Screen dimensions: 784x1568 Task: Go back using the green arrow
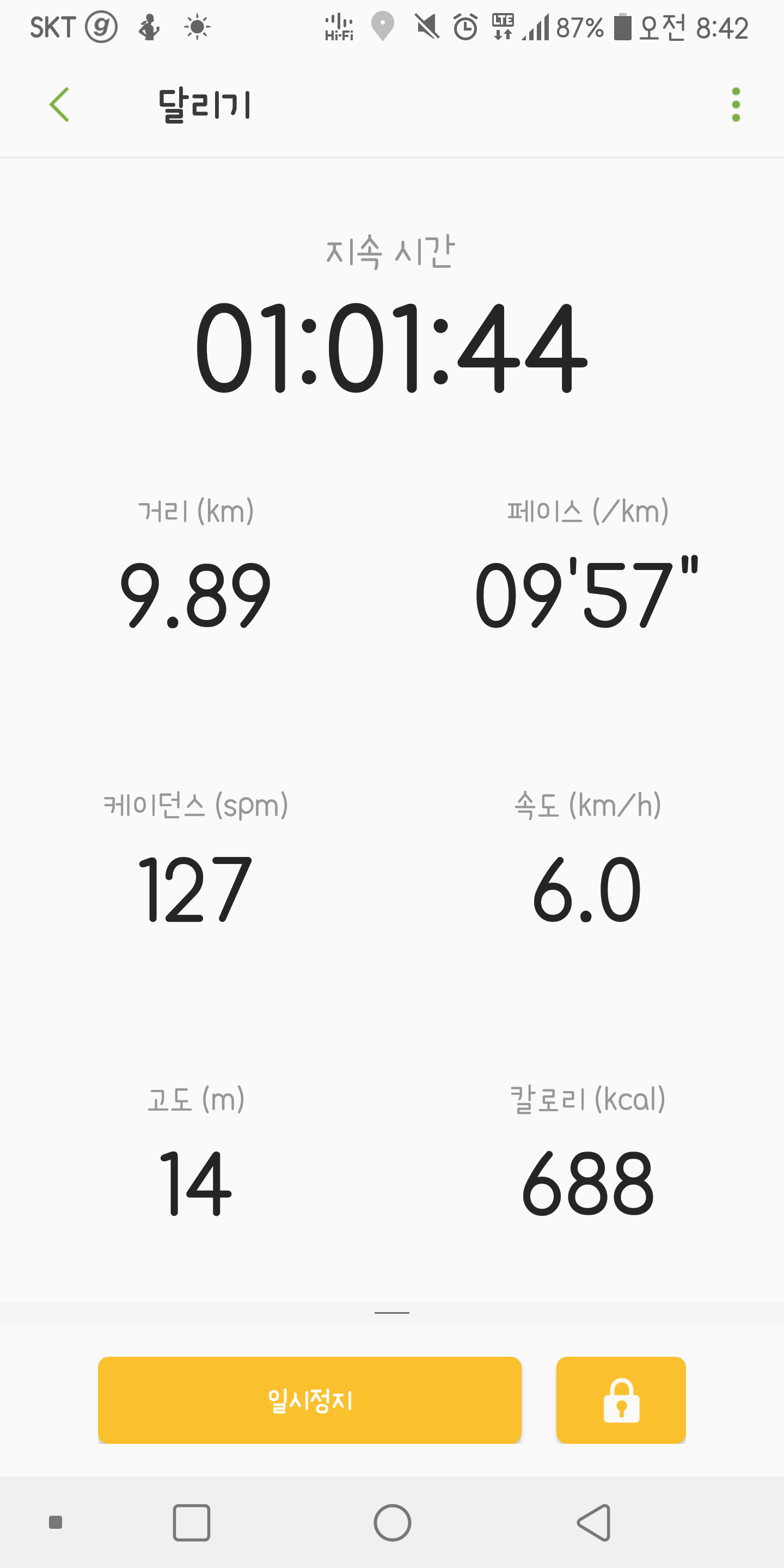tap(60, 105)
